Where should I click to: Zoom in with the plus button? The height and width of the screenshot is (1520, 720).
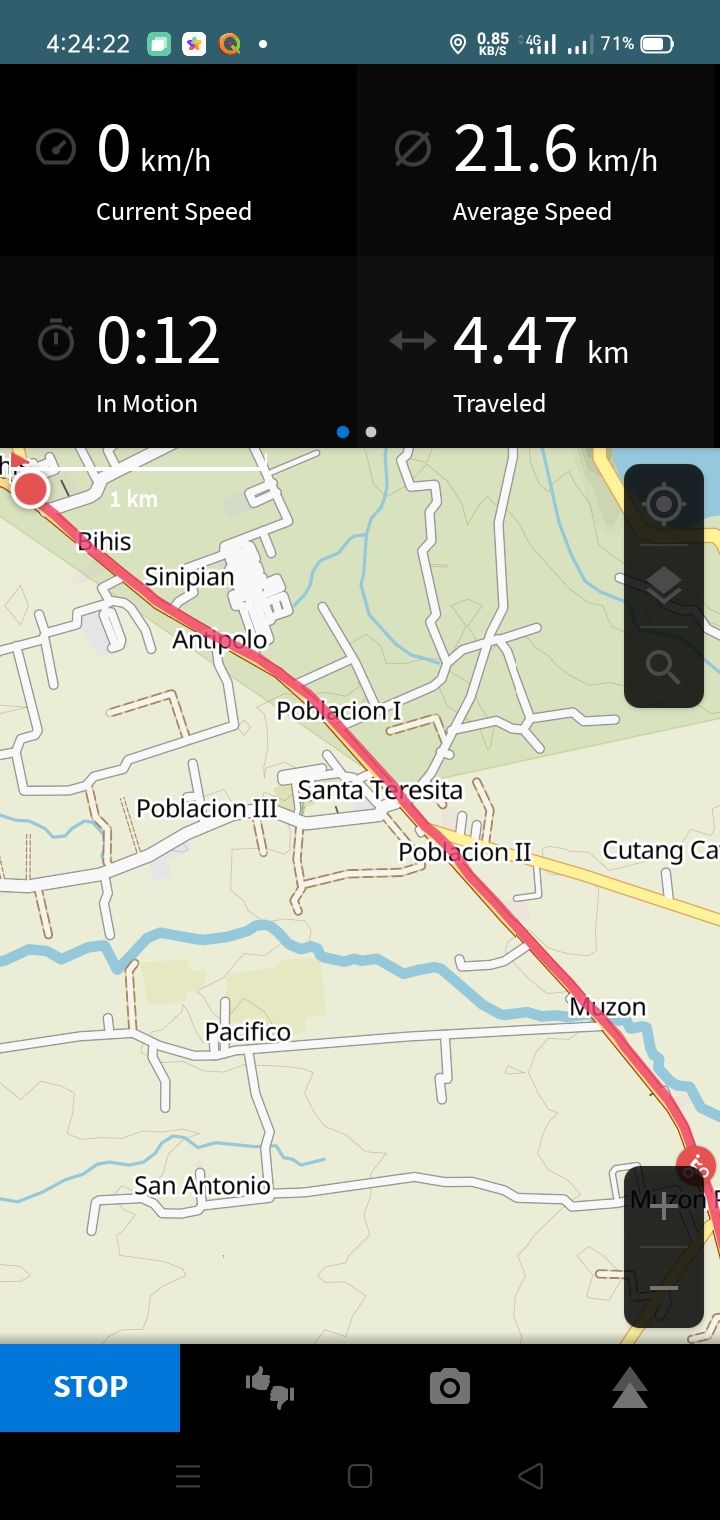[x=664, y=1207]
